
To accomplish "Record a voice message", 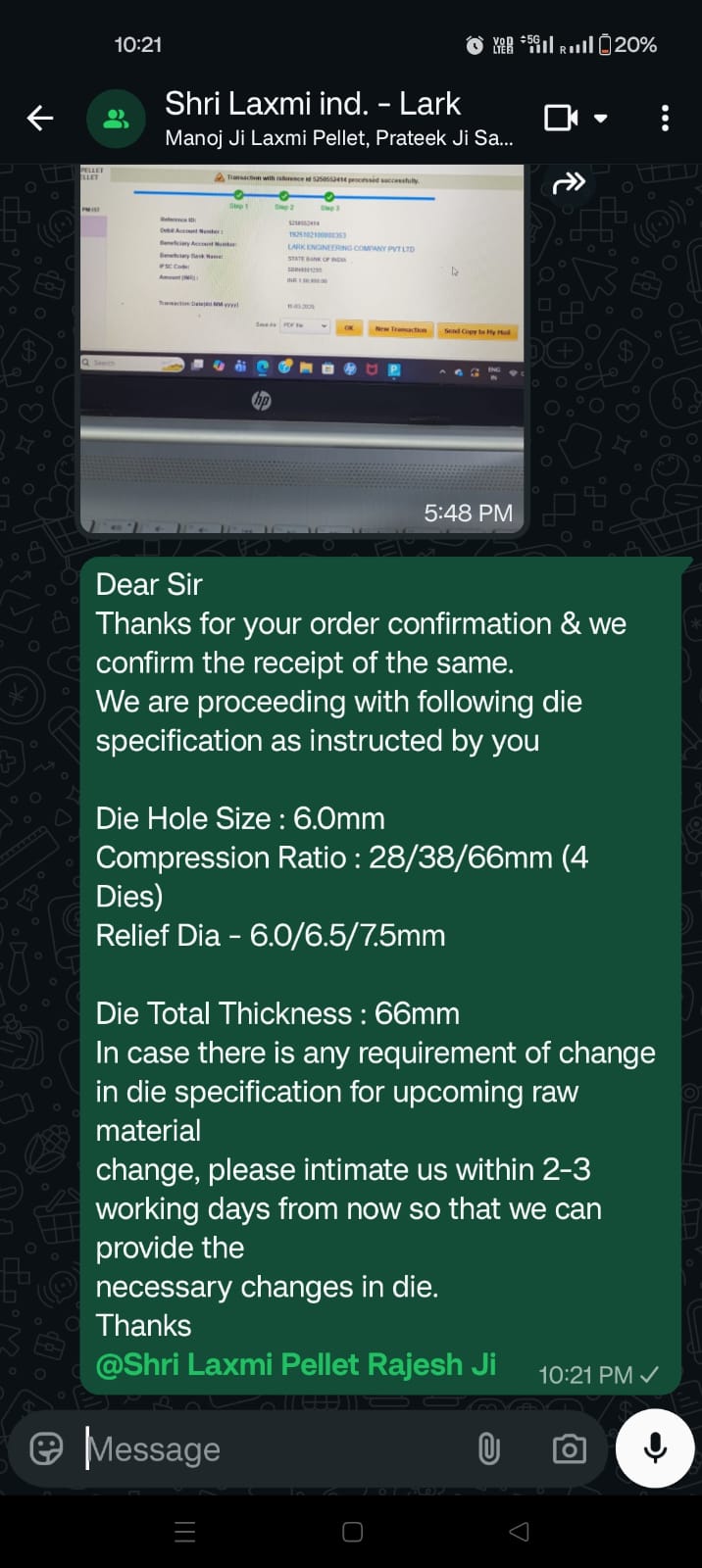I will coord(655,1448).
